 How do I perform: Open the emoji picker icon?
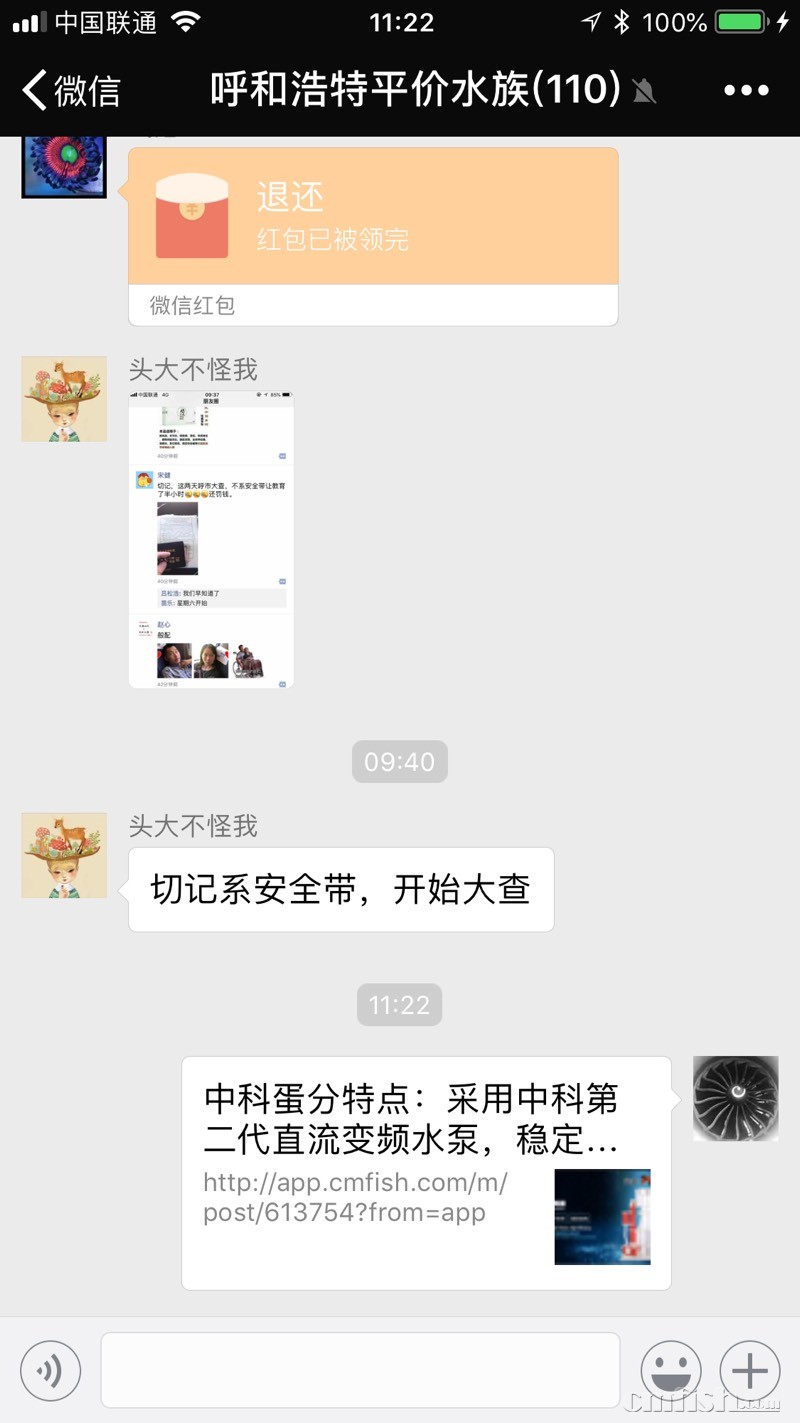point(671,1370)
